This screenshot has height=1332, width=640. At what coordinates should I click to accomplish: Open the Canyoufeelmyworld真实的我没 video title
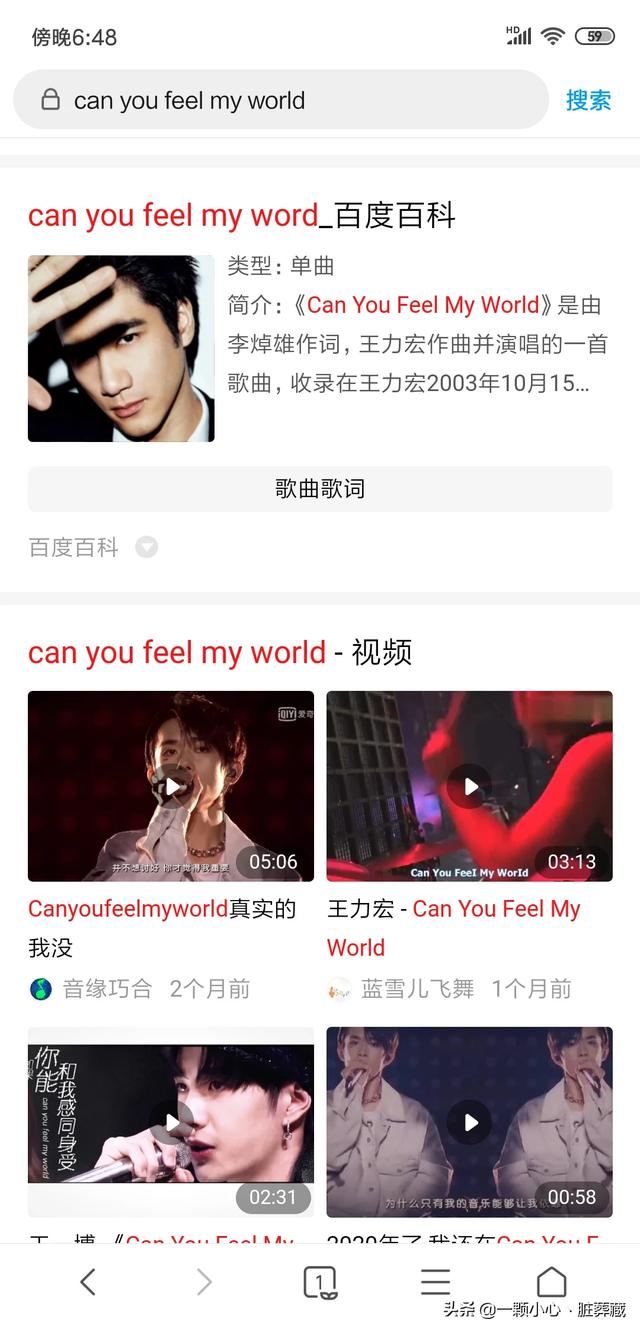point(162,927)
